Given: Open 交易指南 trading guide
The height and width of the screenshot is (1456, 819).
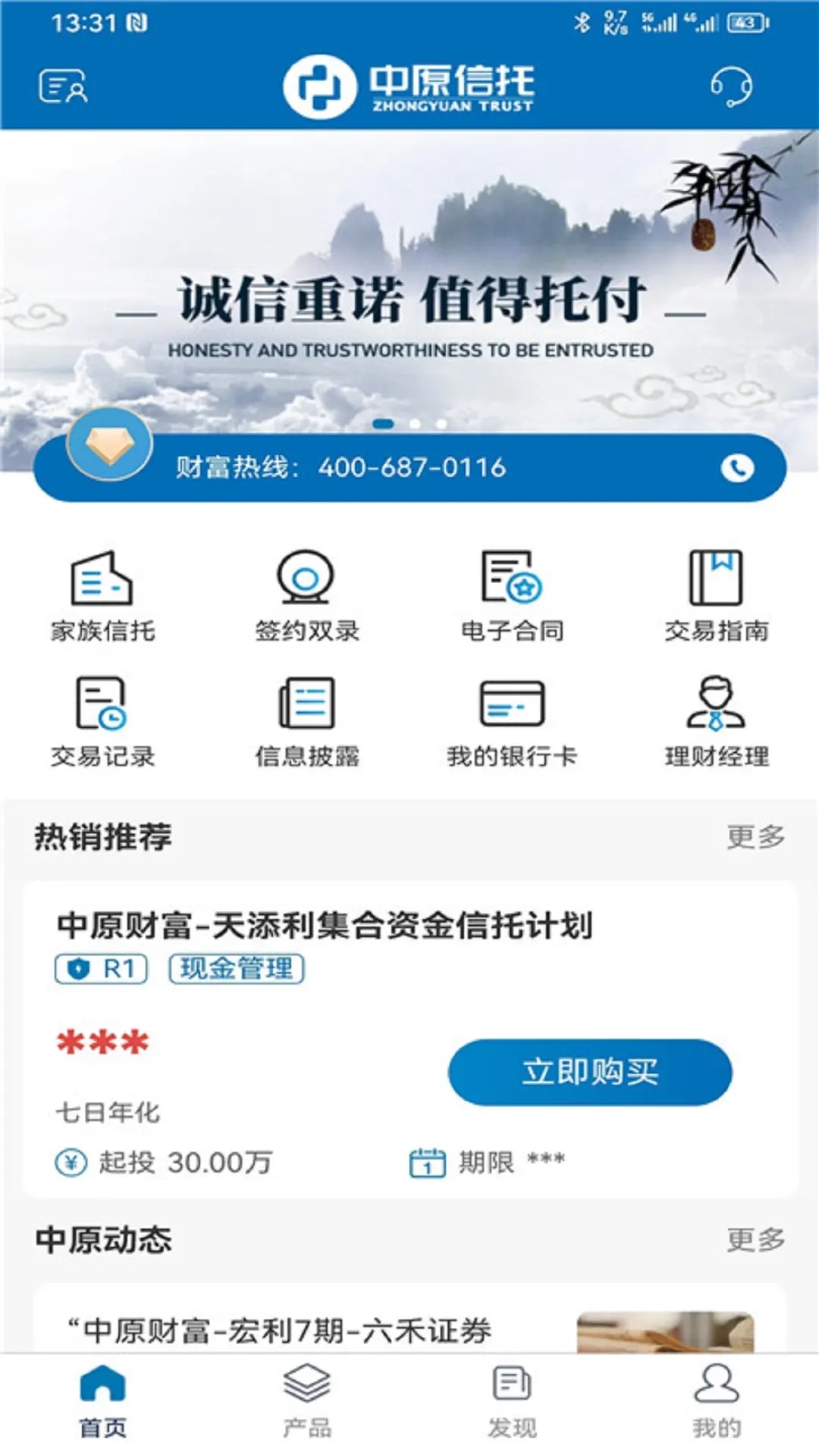Looking at the screenshot, I should click(716, 597).
